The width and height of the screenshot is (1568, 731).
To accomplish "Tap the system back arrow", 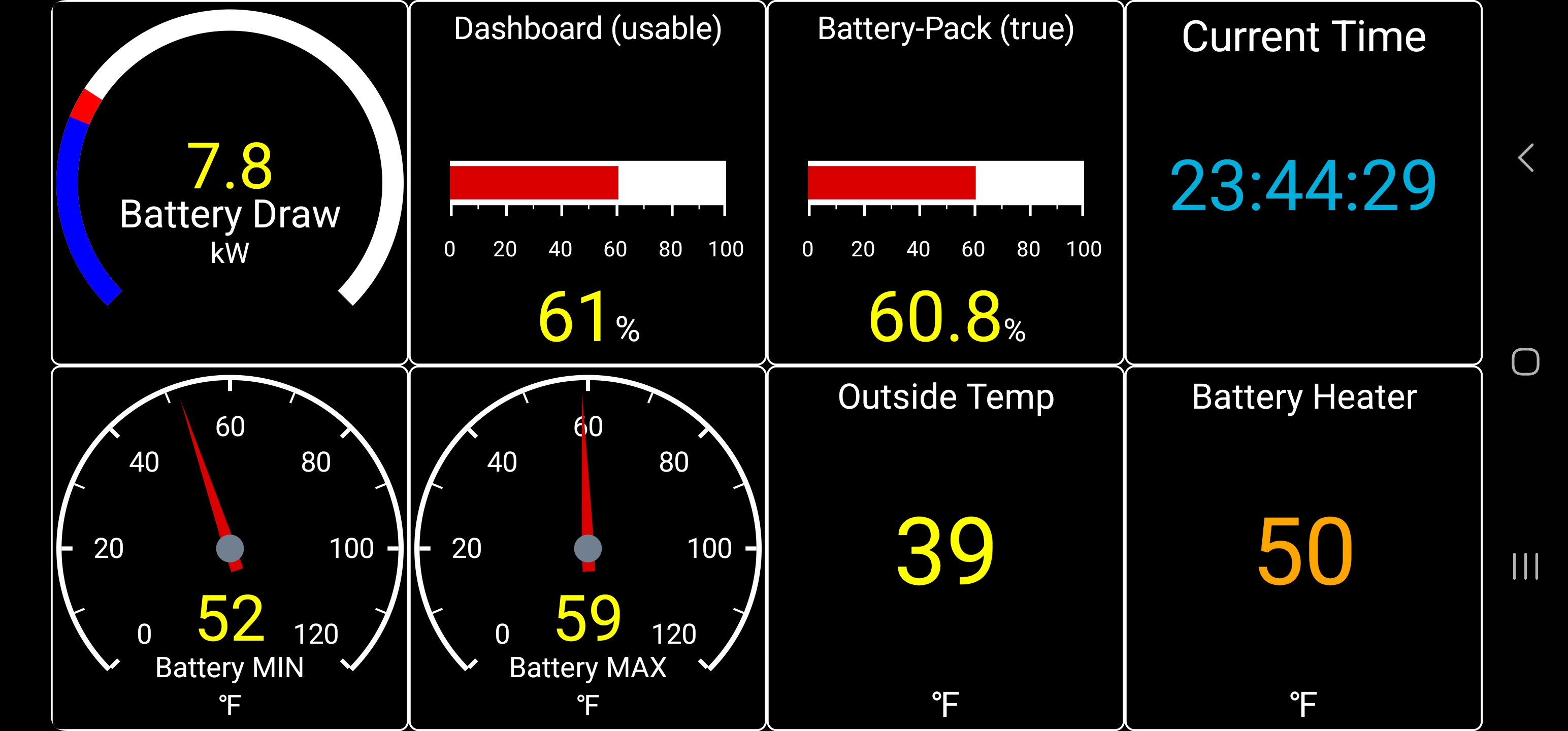I will [x=1525, y=158].
